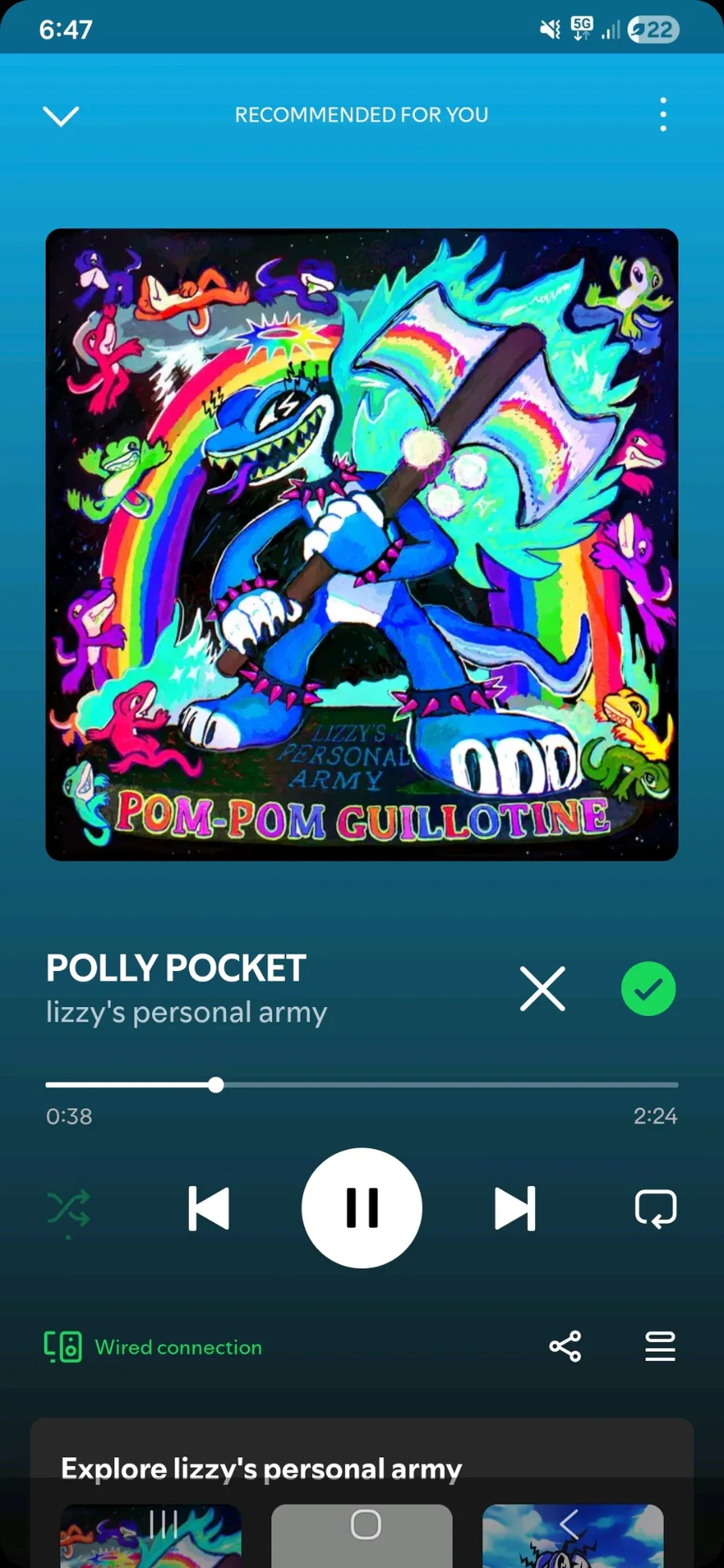Open the Pom-Pom Guillotine album artwork
Image resolution: width=724 pixels, height=1568 pixels.
[x=362, y=545]
